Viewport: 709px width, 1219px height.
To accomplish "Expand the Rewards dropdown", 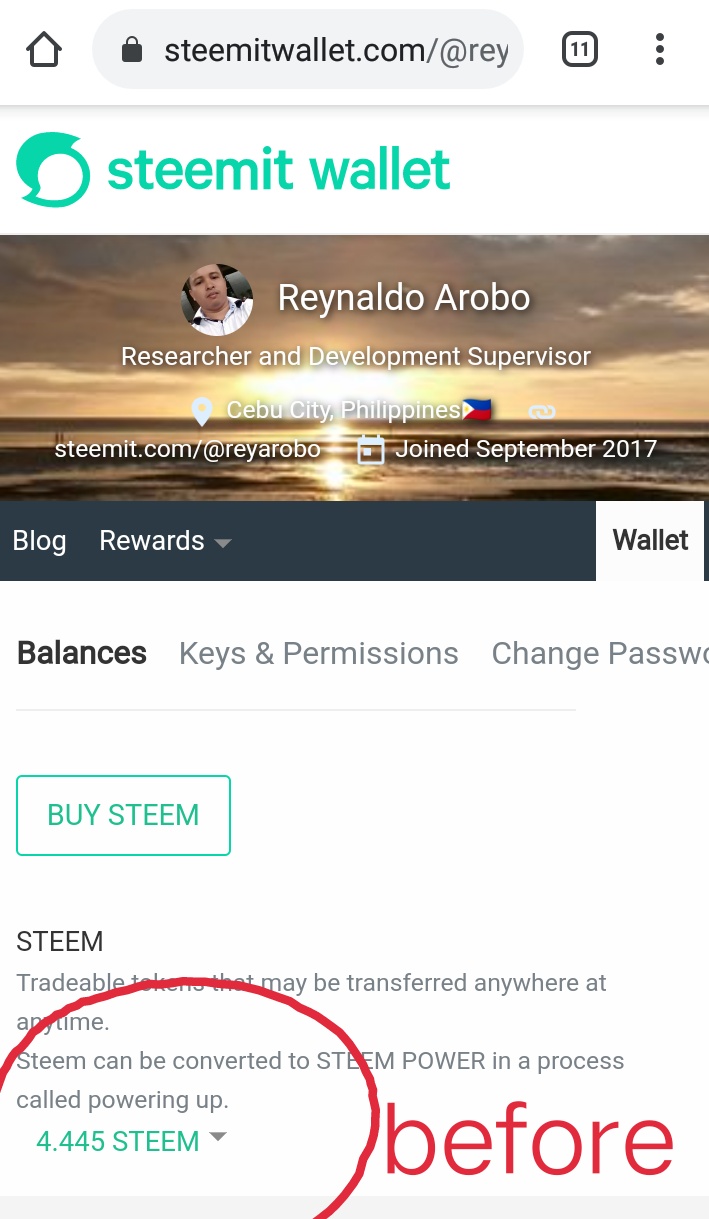I will 165,541.
